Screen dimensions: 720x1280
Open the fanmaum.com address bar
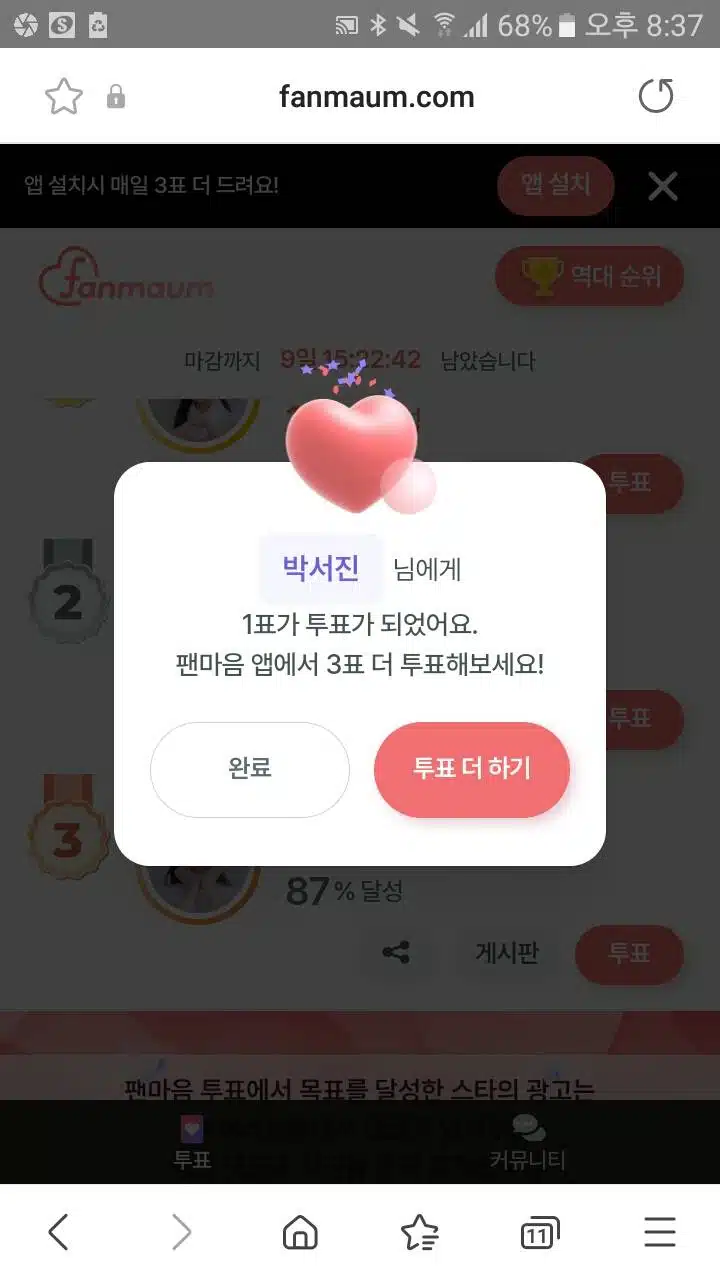[x=377, y=97]
